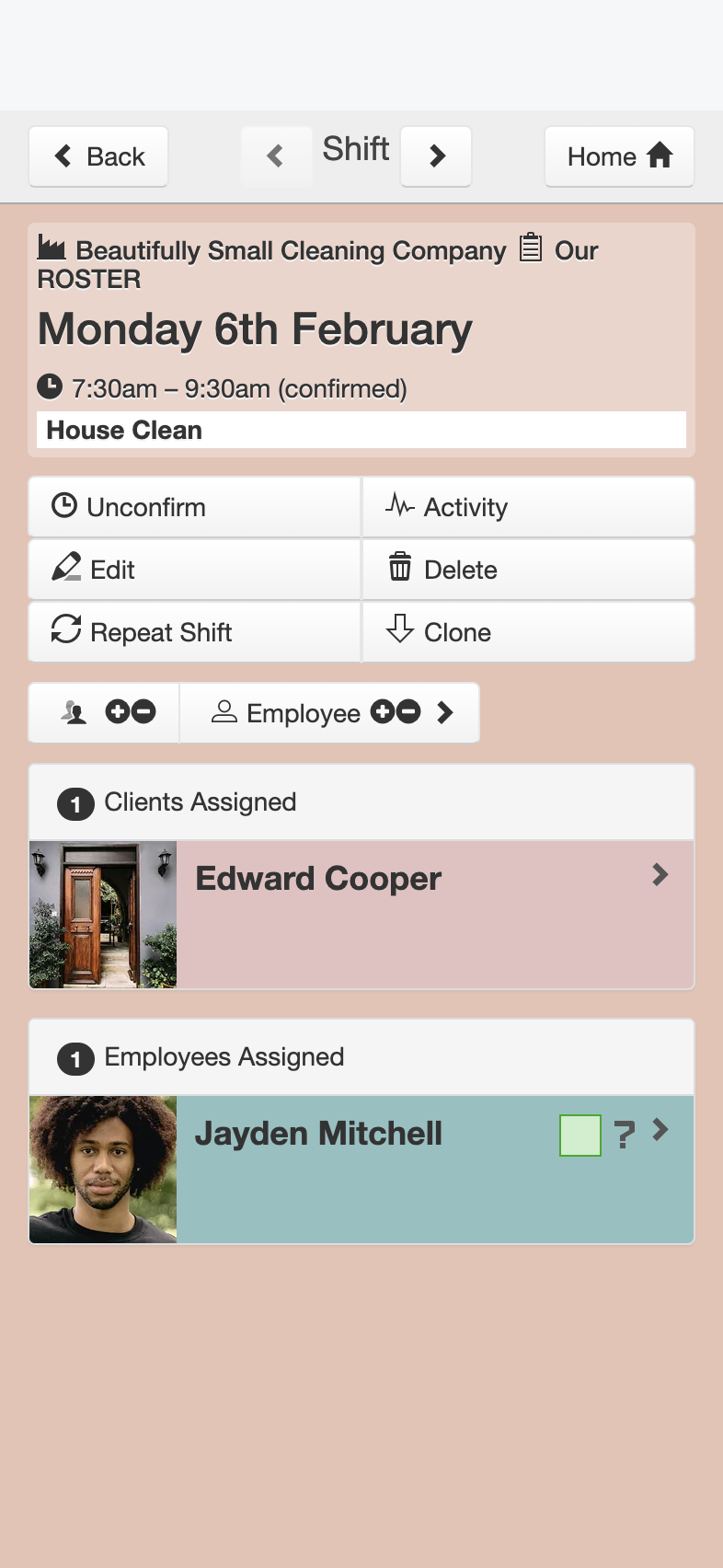Go to the previous shift arrow

click(276, 156)
